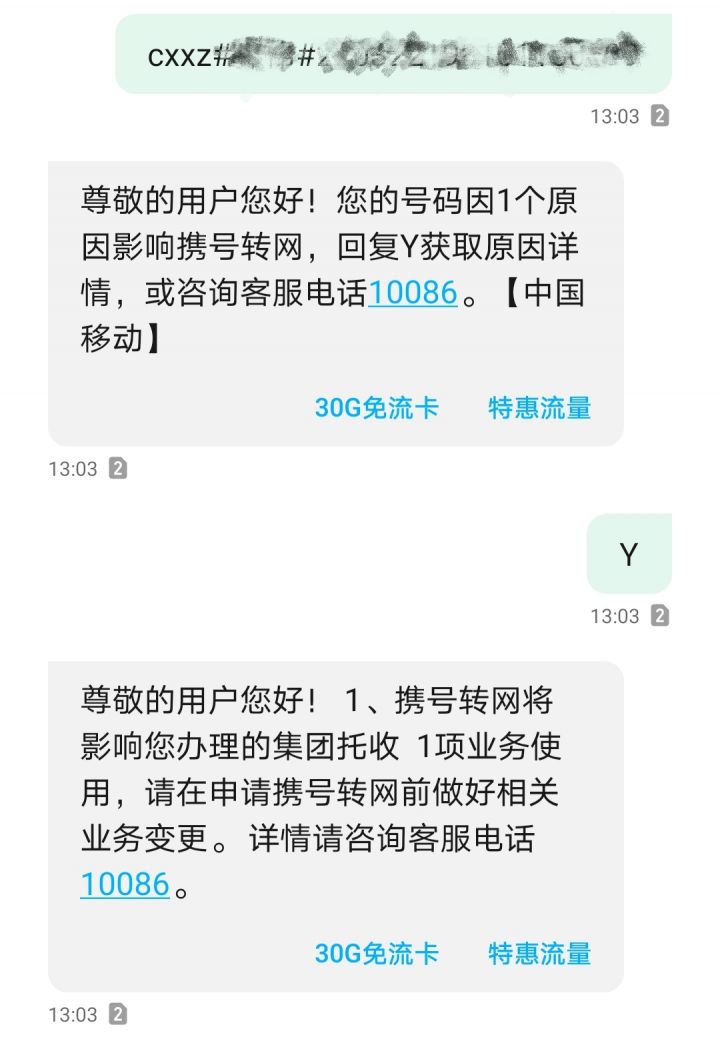Click 30G免流卡 in the bottom message bubble
This screenshot has width=720, height=1051.
pos(375,955)
